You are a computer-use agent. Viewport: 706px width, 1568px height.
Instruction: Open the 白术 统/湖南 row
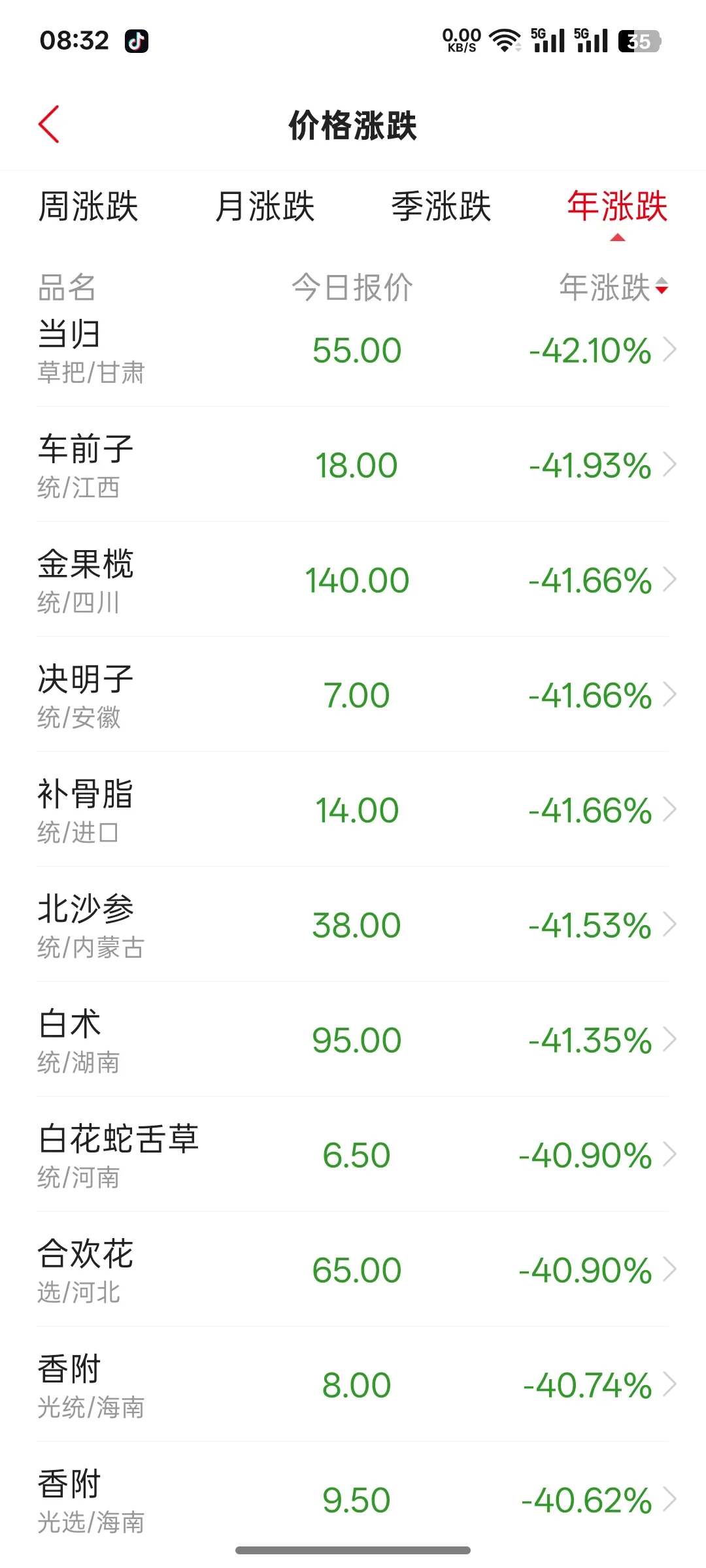(x=353, y=1039)
